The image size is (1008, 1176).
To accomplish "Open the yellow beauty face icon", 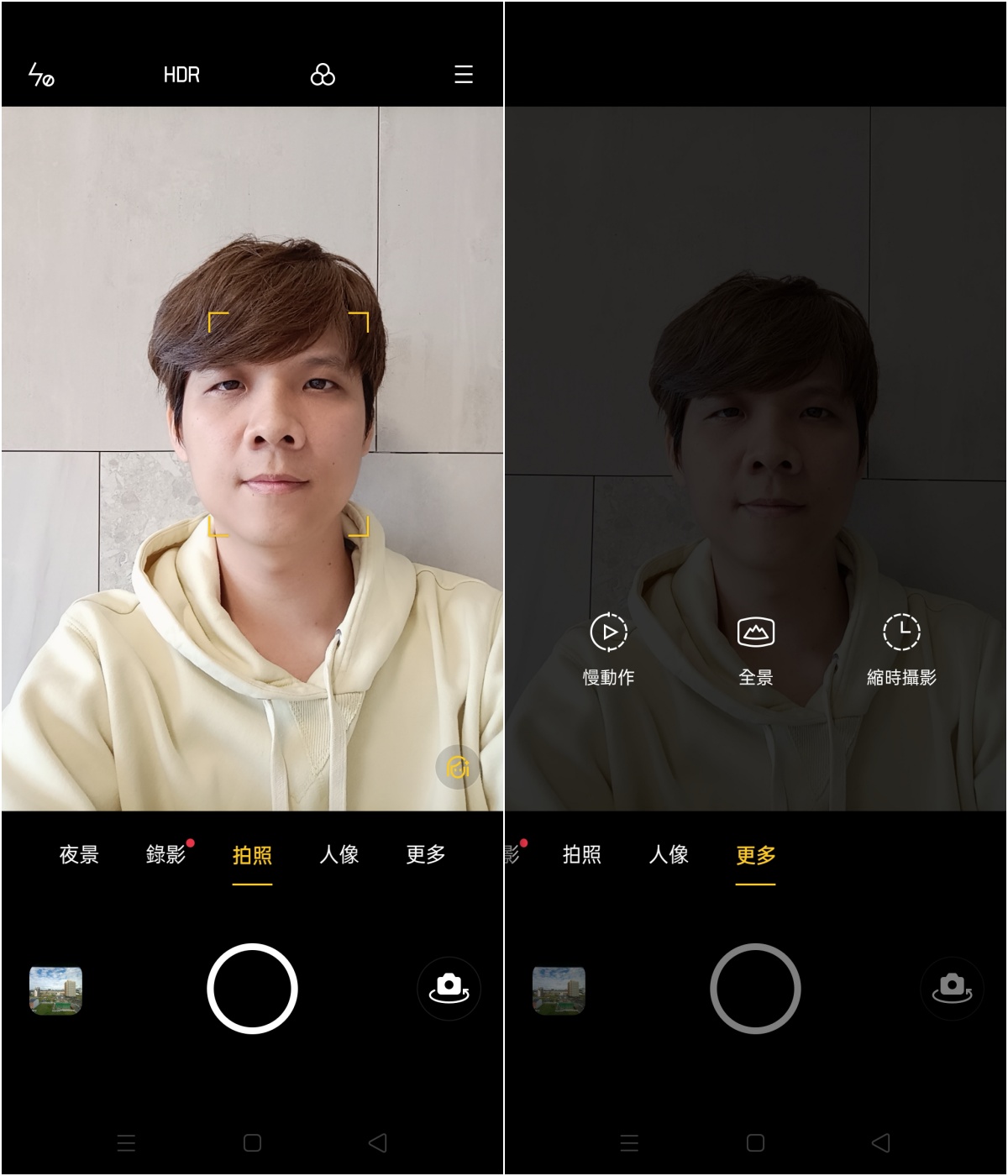I will [x=458, y=767].
